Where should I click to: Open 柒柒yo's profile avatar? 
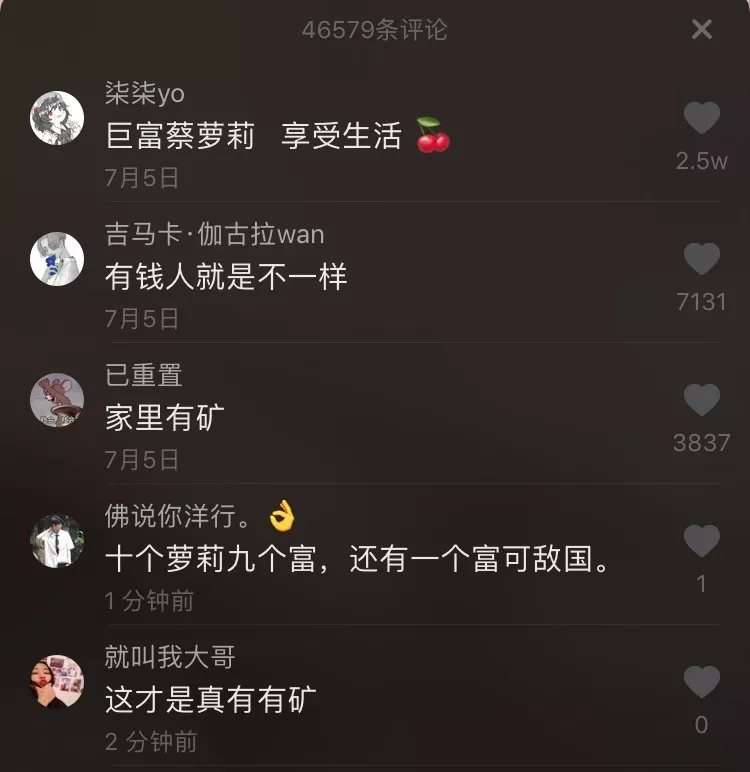(57, 118)
